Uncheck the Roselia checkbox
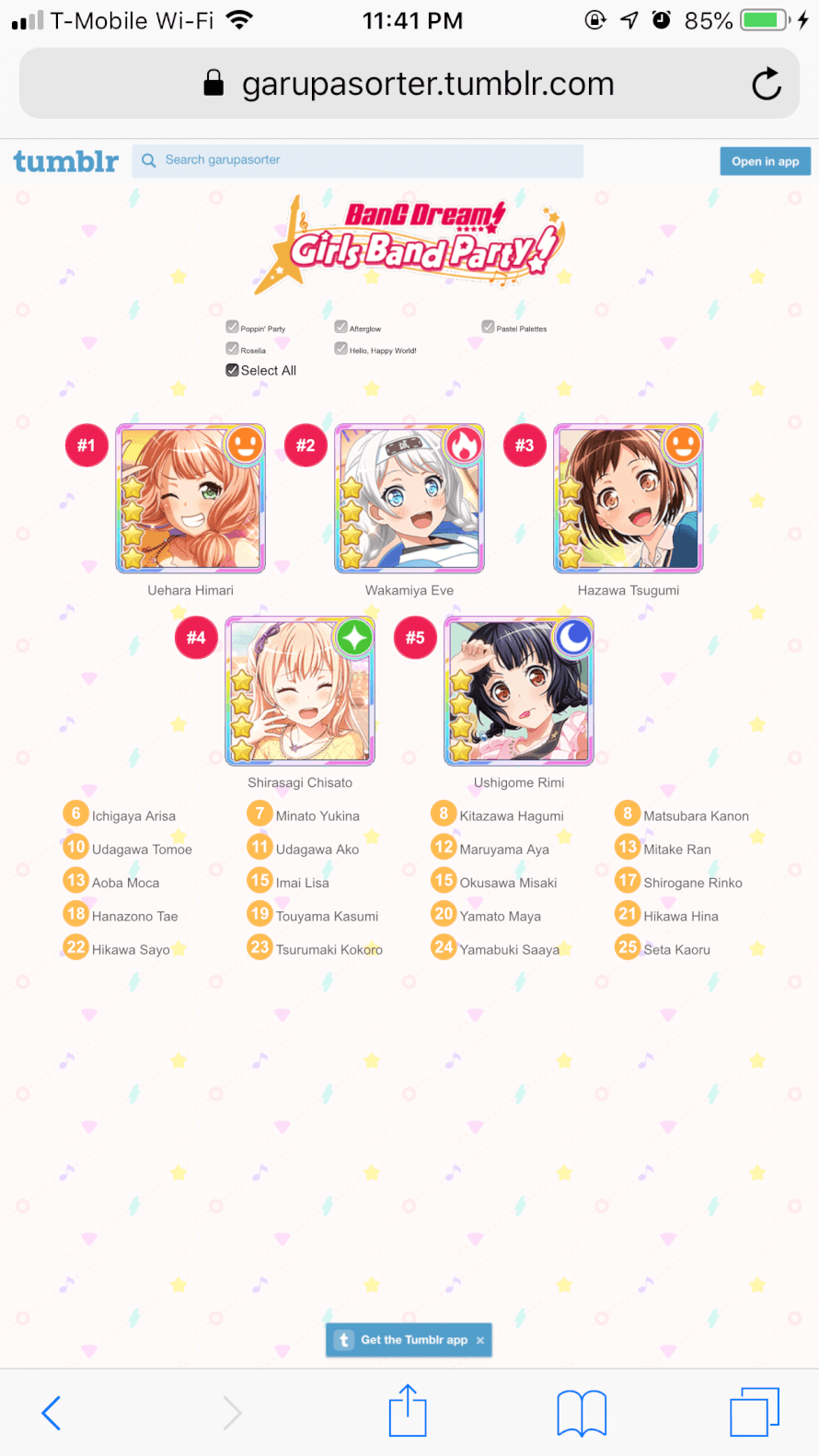The width and height of the screenshot is (819, 1456). pos(233,349)
